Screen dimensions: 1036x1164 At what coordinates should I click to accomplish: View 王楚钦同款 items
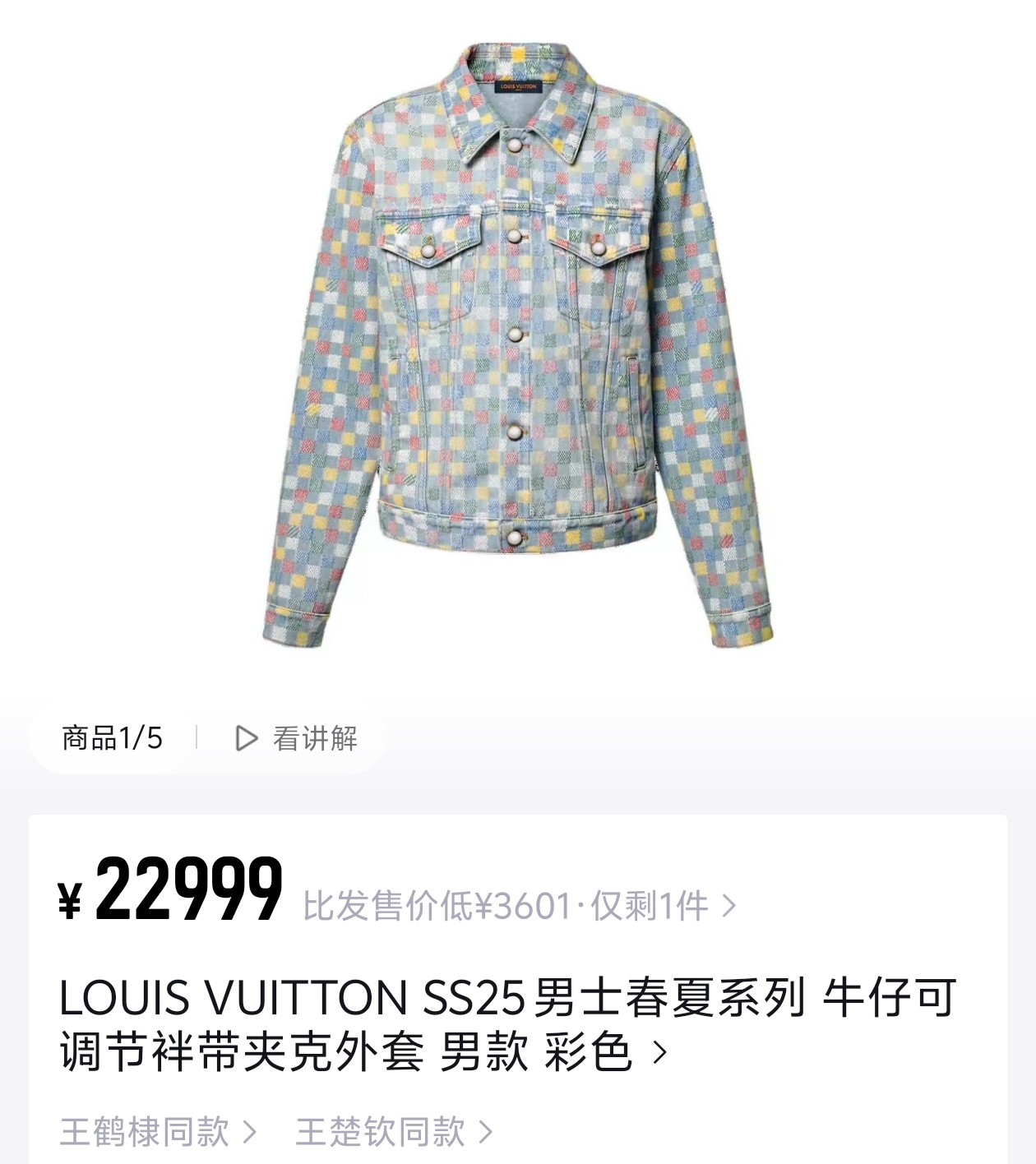point(393,1132)
